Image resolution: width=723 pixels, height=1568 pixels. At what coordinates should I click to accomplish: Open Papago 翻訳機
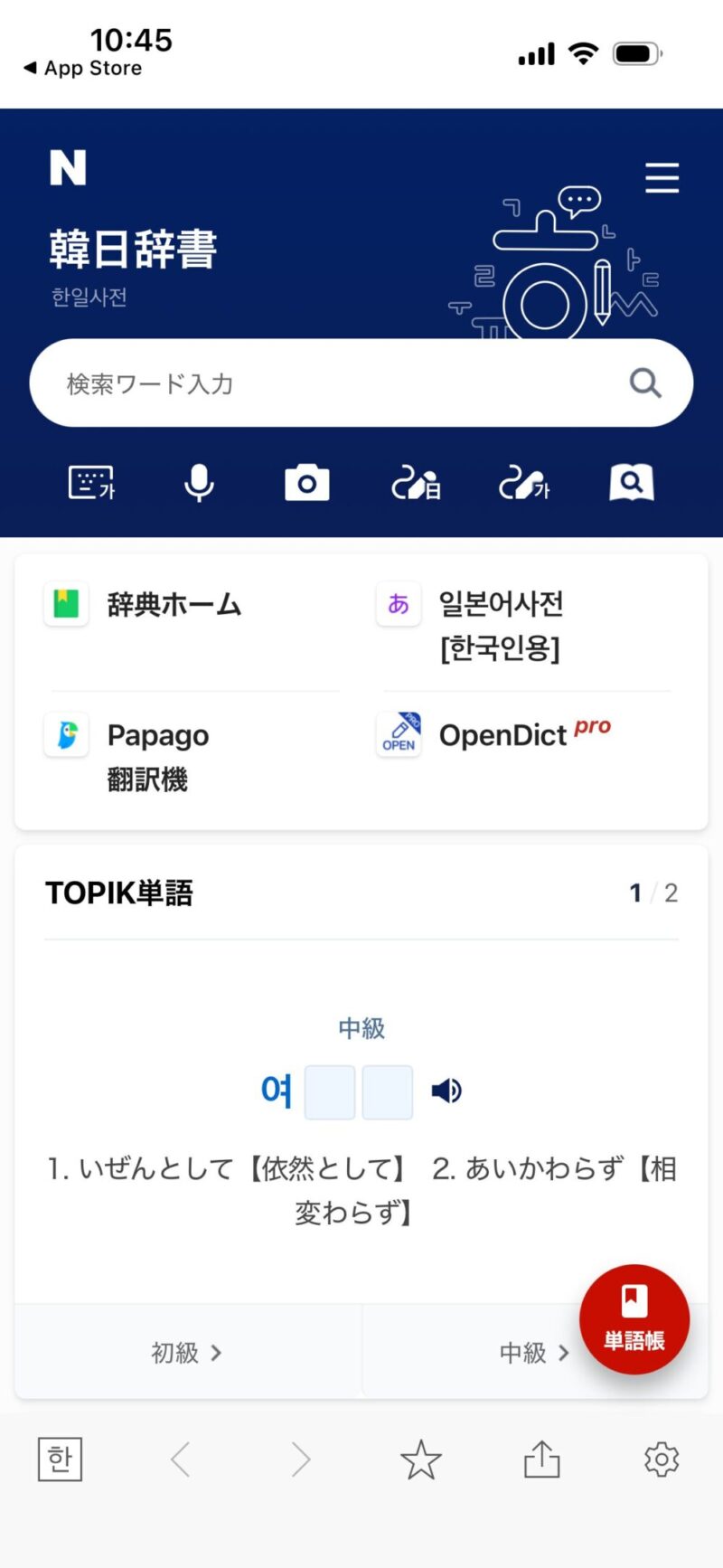pyautogui.click(x=158, y=756)
